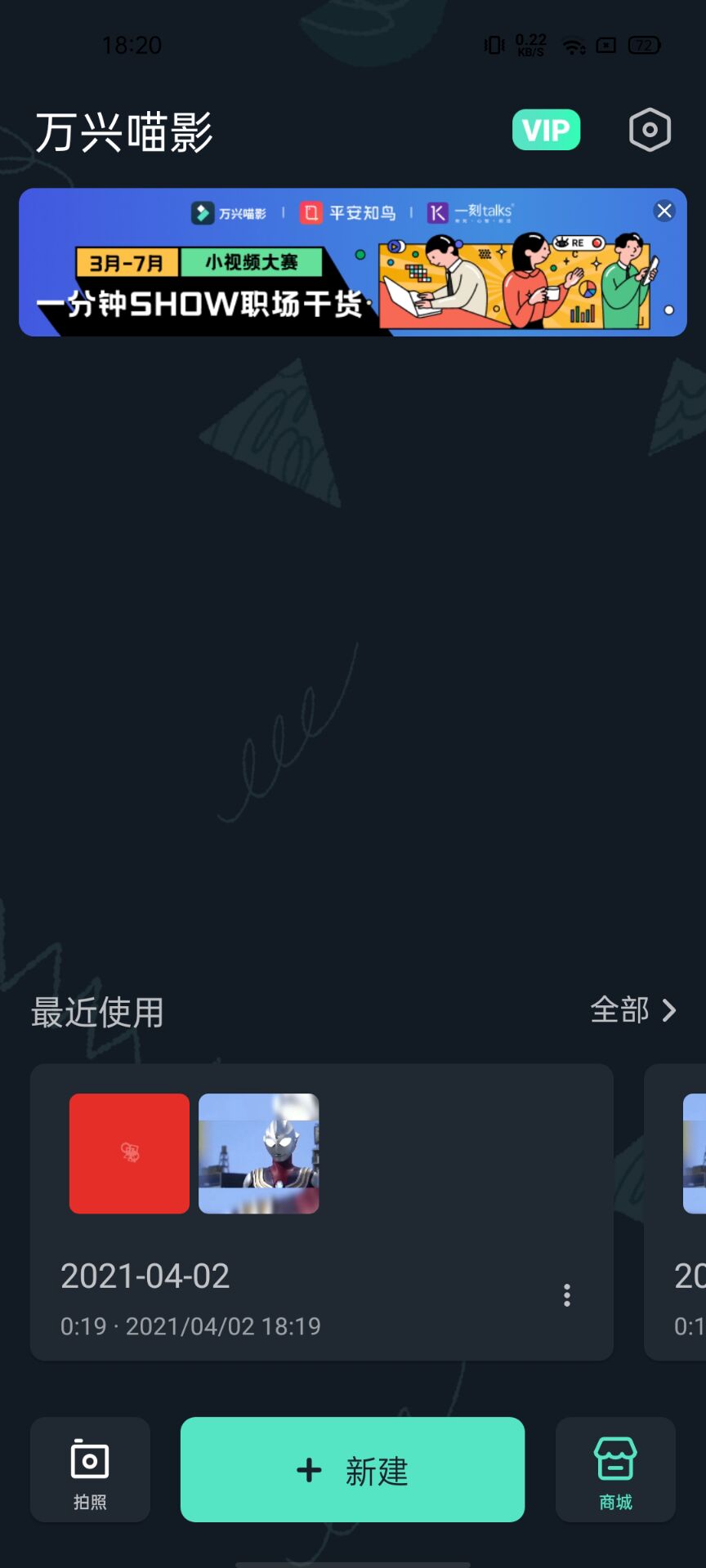Open the 商城 store

click(615, 1470)
